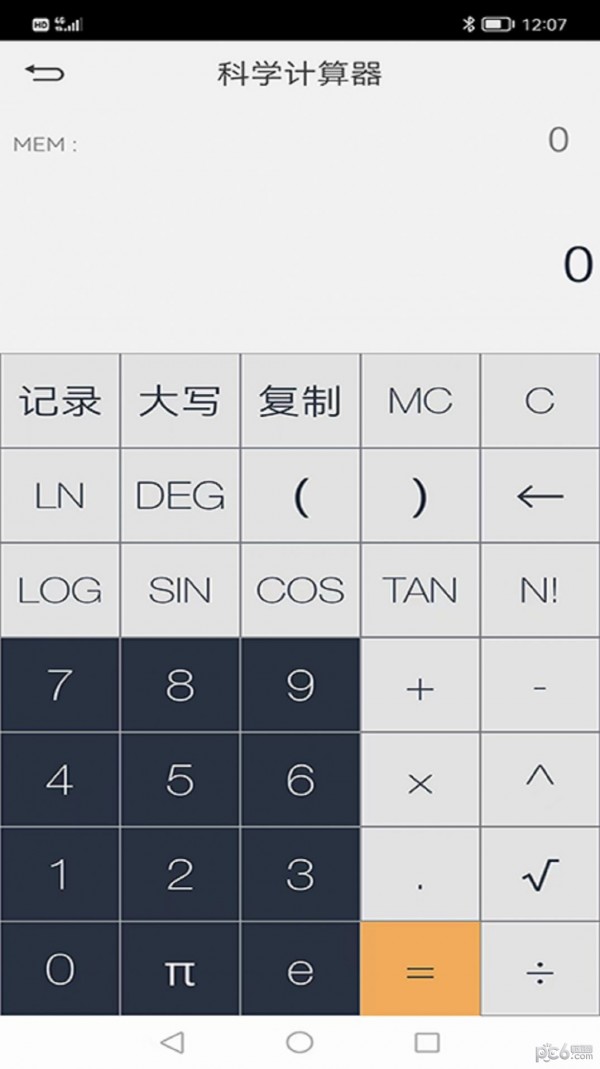Screen dimensions: 600x1069
Task: Toggle the DEG angle mode key
Action: [180, 496]
